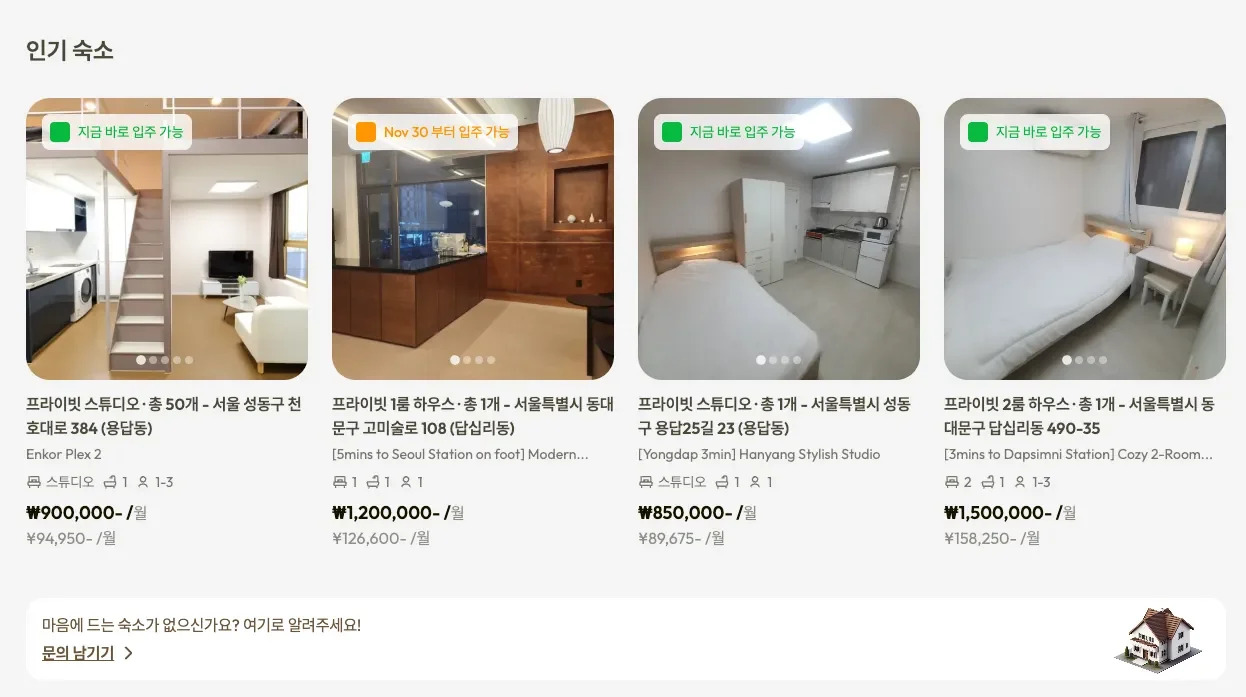The height and width of the screenshot is (697, 1246).
Task: Tap the 문의 남기기 link
Action: click(78, 653)
